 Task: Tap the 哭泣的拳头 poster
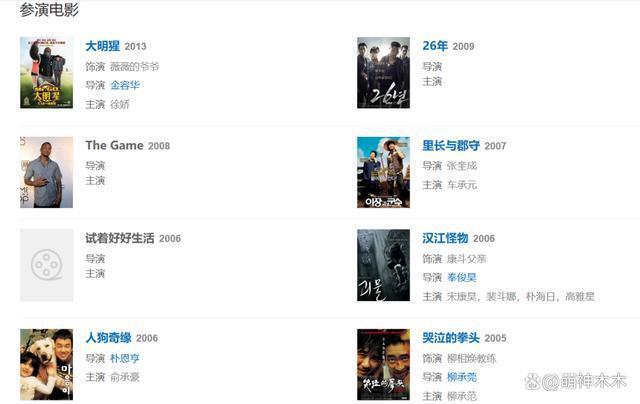coord(383,364)
